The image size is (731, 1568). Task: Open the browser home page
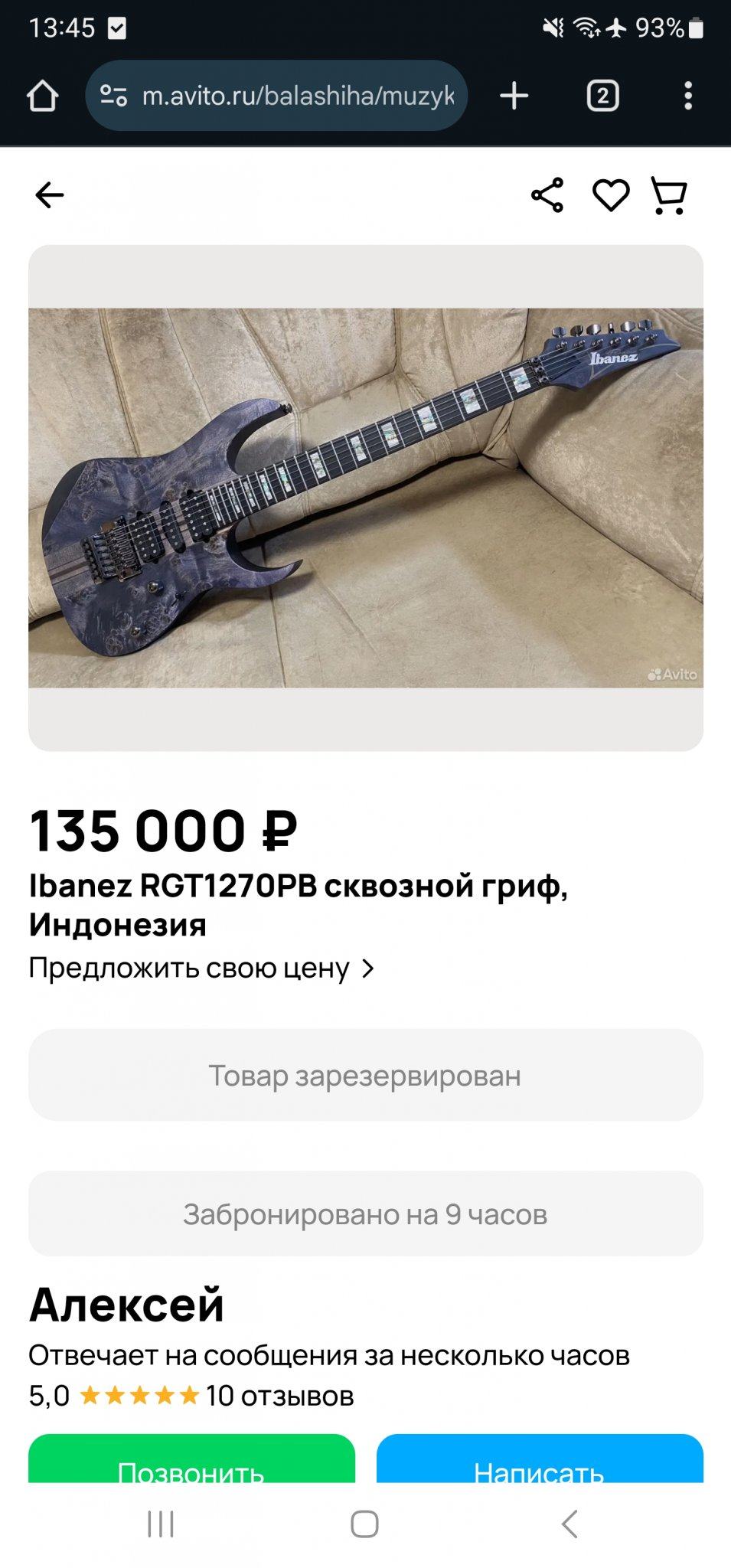42,96
